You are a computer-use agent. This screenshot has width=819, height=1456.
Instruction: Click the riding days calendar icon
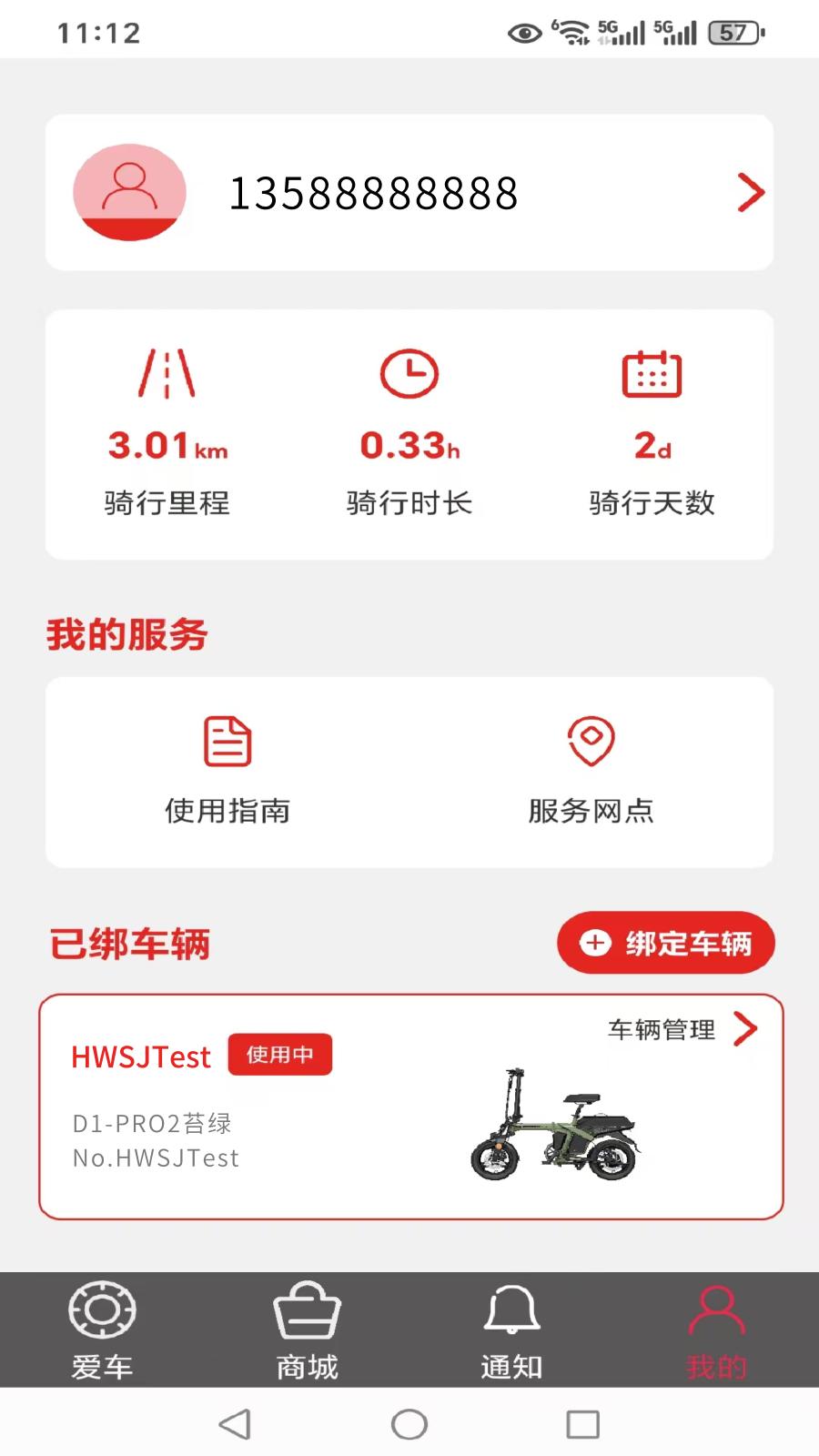pos(652,375)
